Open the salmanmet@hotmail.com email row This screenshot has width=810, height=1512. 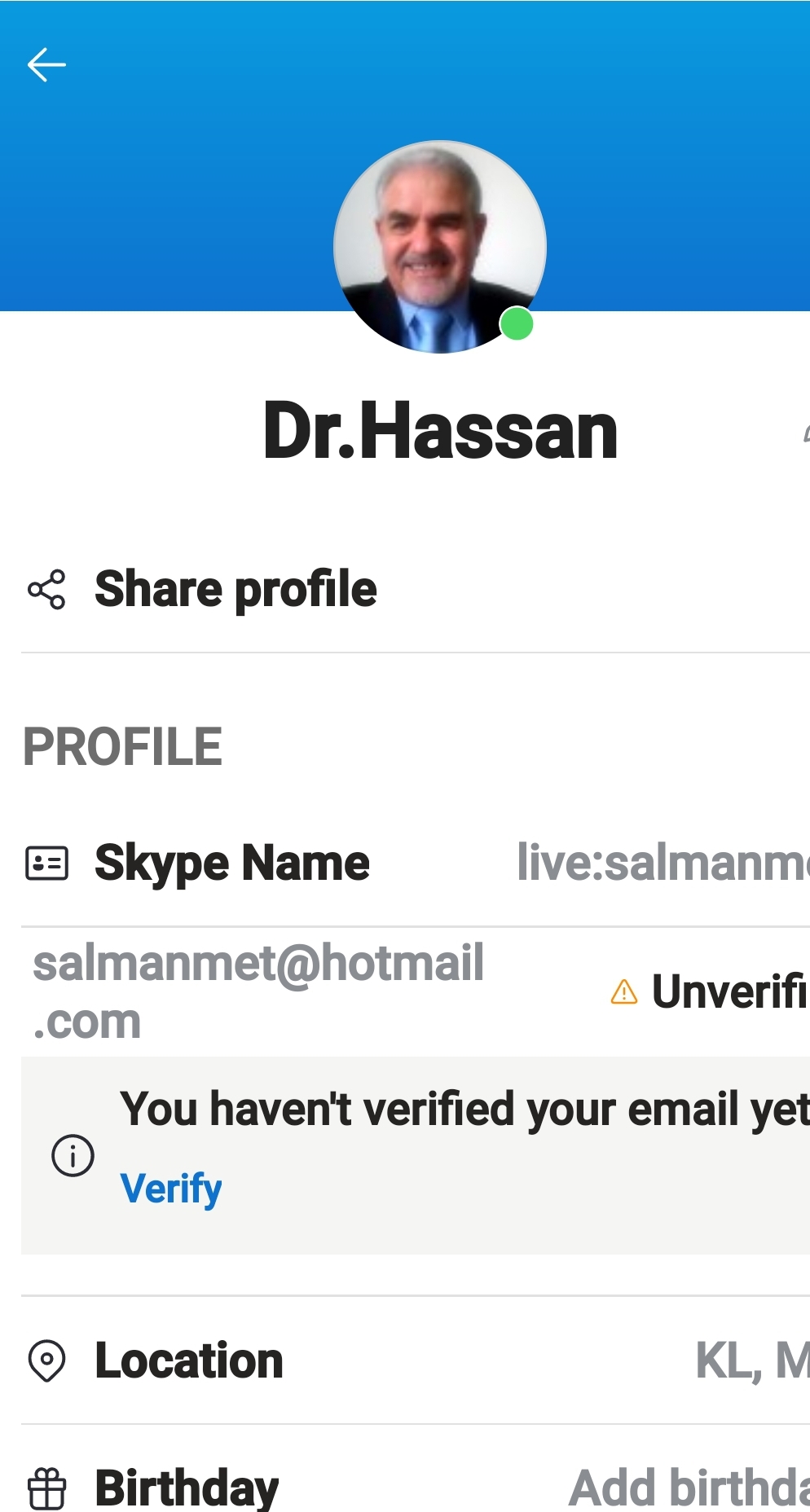416,991
